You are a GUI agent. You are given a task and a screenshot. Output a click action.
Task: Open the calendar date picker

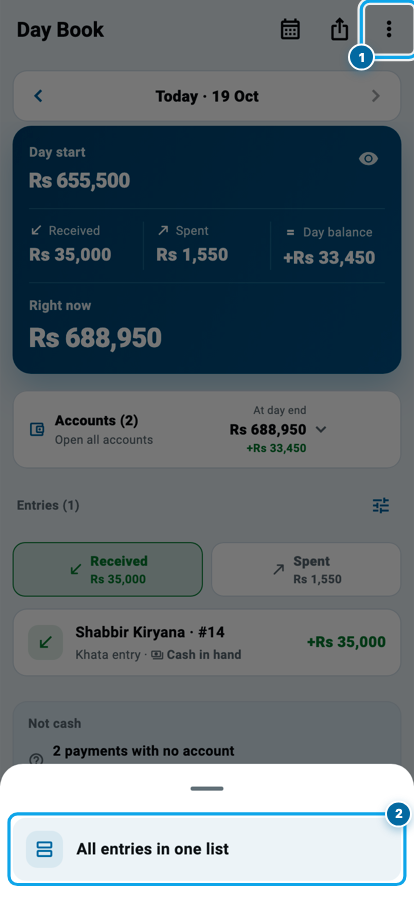click(x=290, y=29)
